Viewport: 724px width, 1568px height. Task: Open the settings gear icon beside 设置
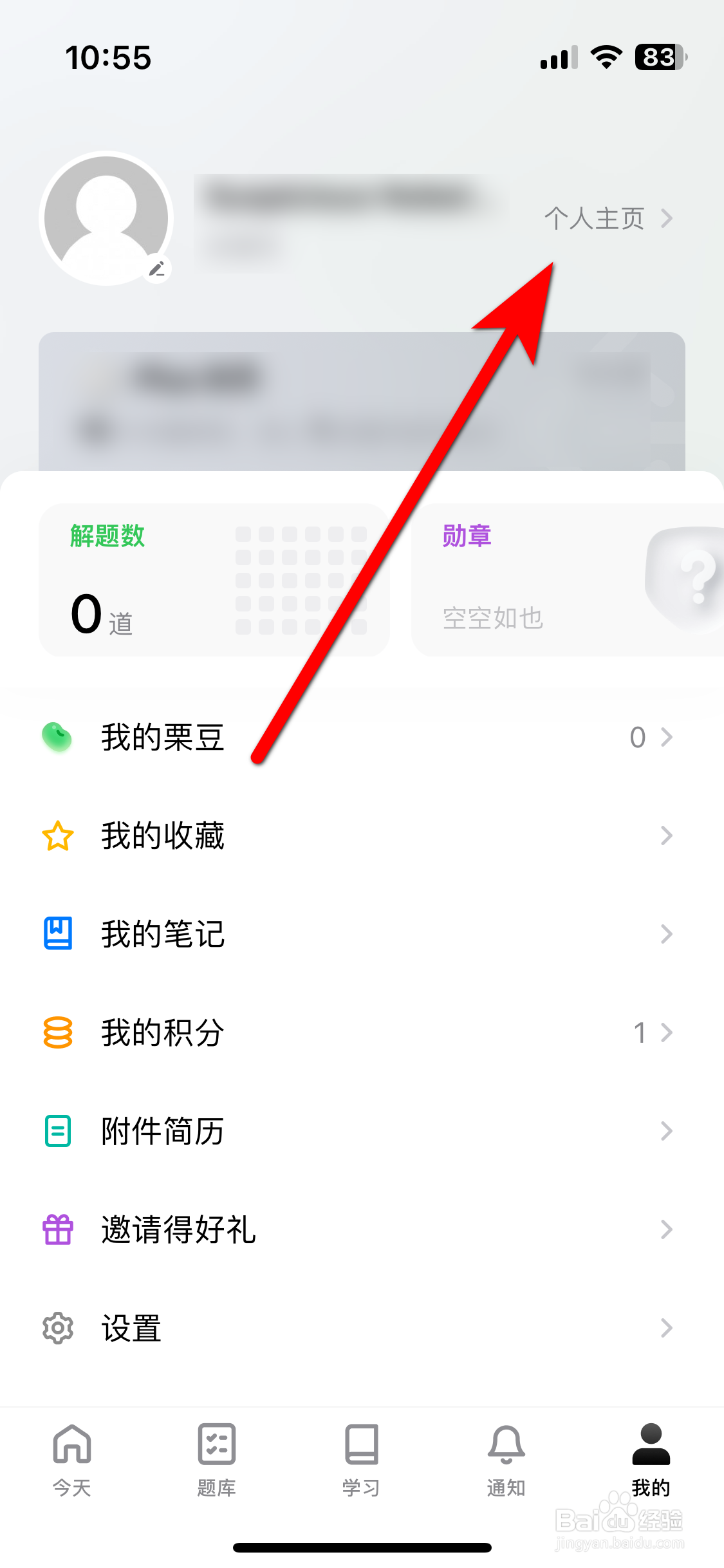point(57,1327)
